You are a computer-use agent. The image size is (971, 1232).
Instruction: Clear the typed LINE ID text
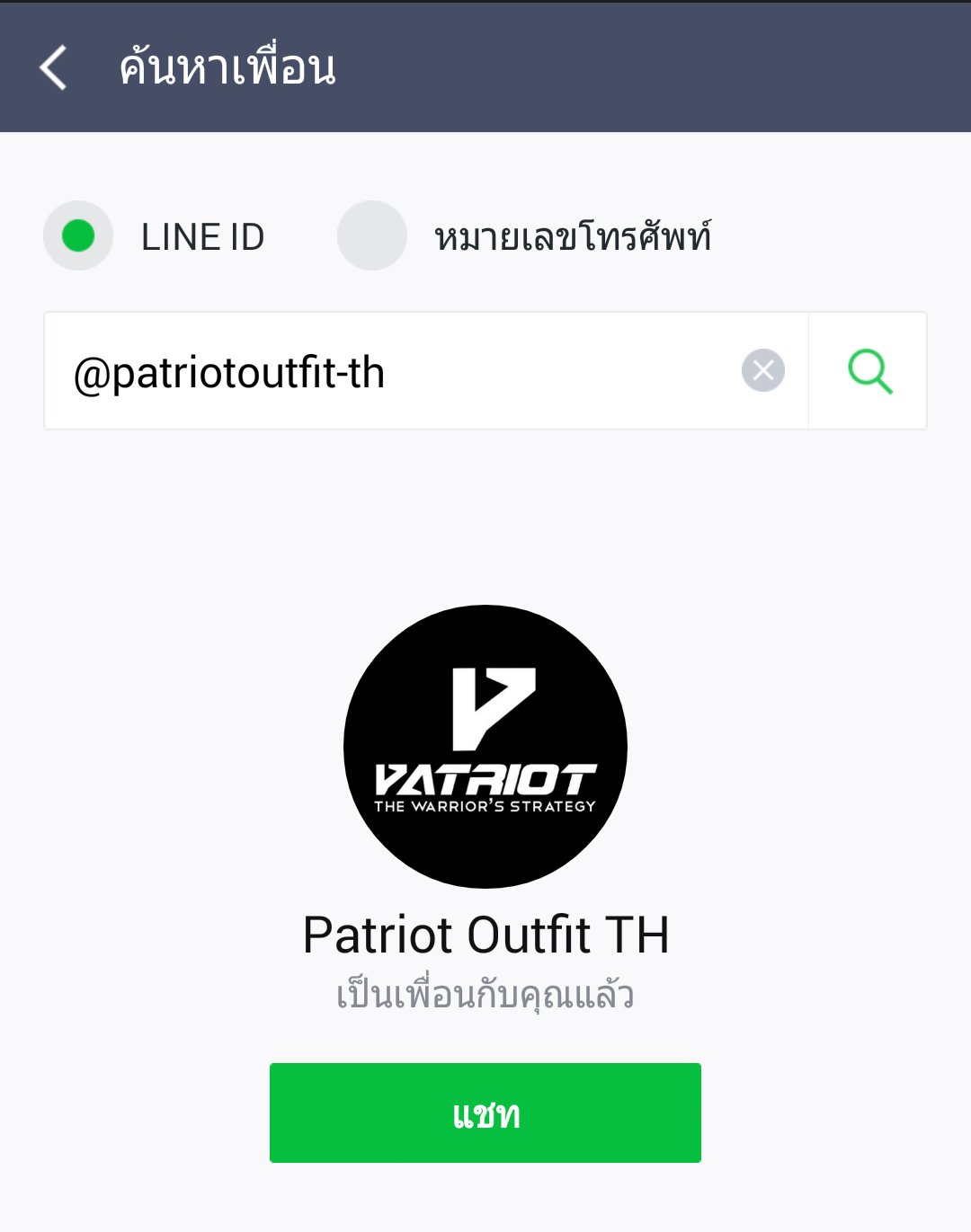coord(762,371)
